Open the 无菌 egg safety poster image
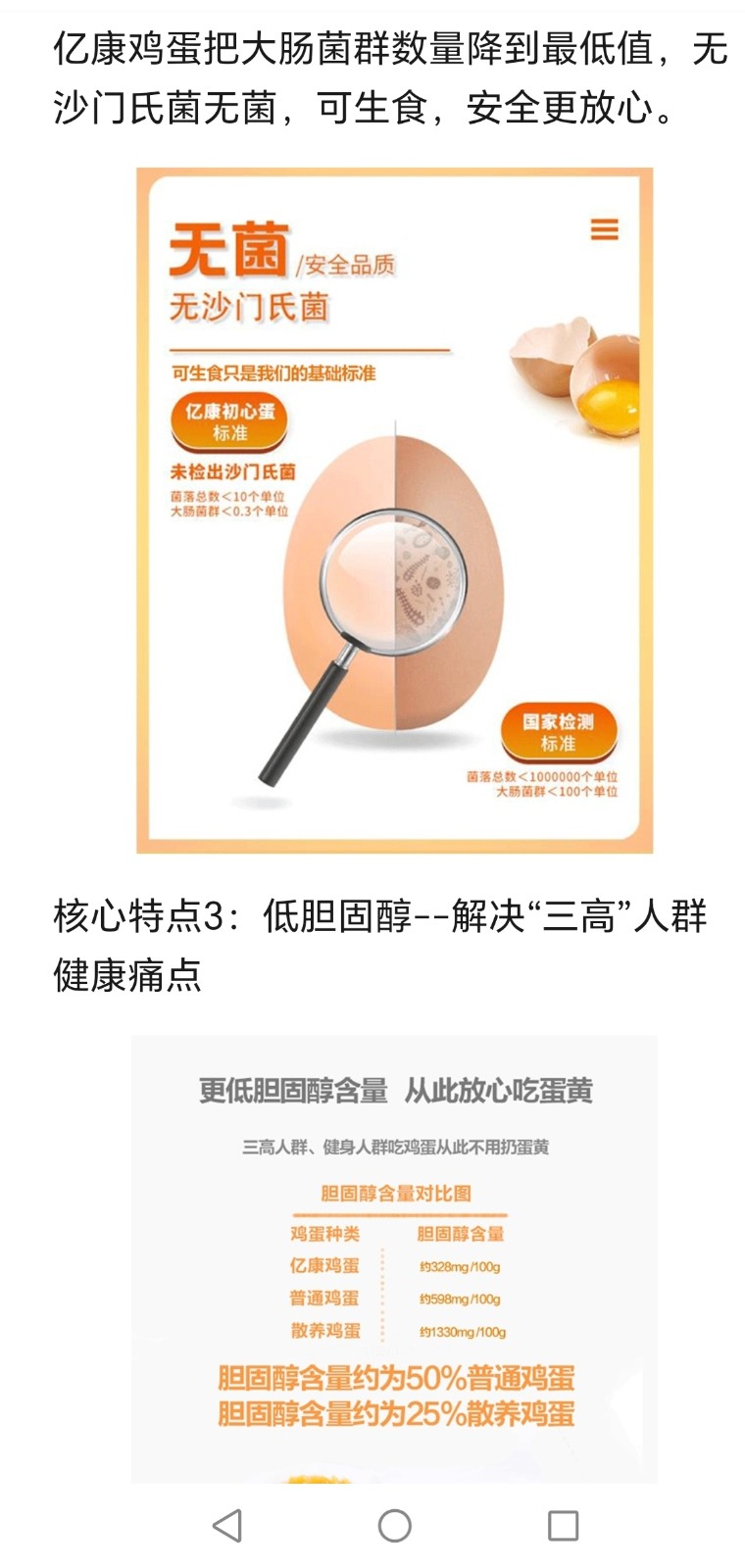The height and width of the screenshot is (1568, 745). pos(394,510)
